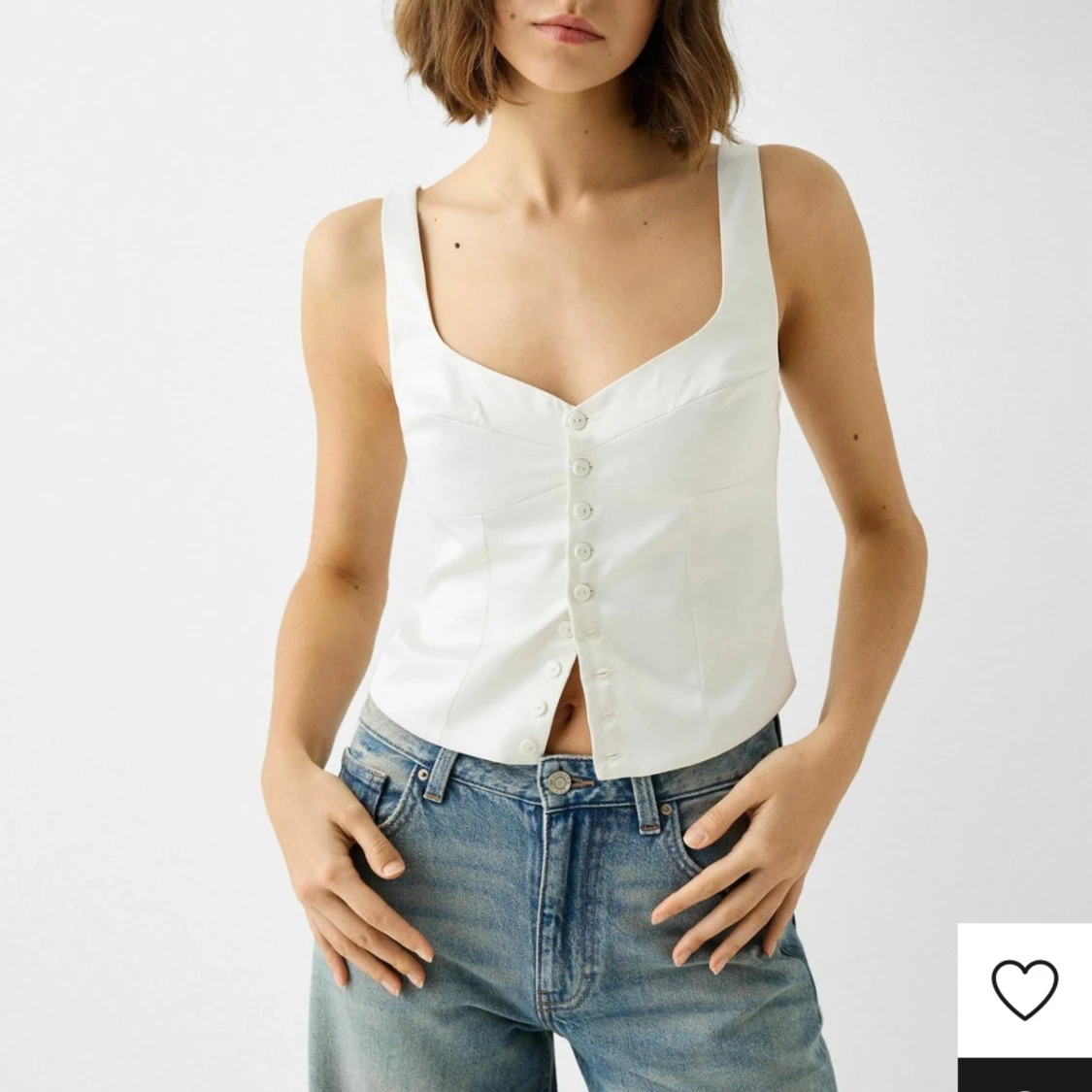Add the white top to favorites
Screen dimensions: 1092x1092
coord(1024,989)
